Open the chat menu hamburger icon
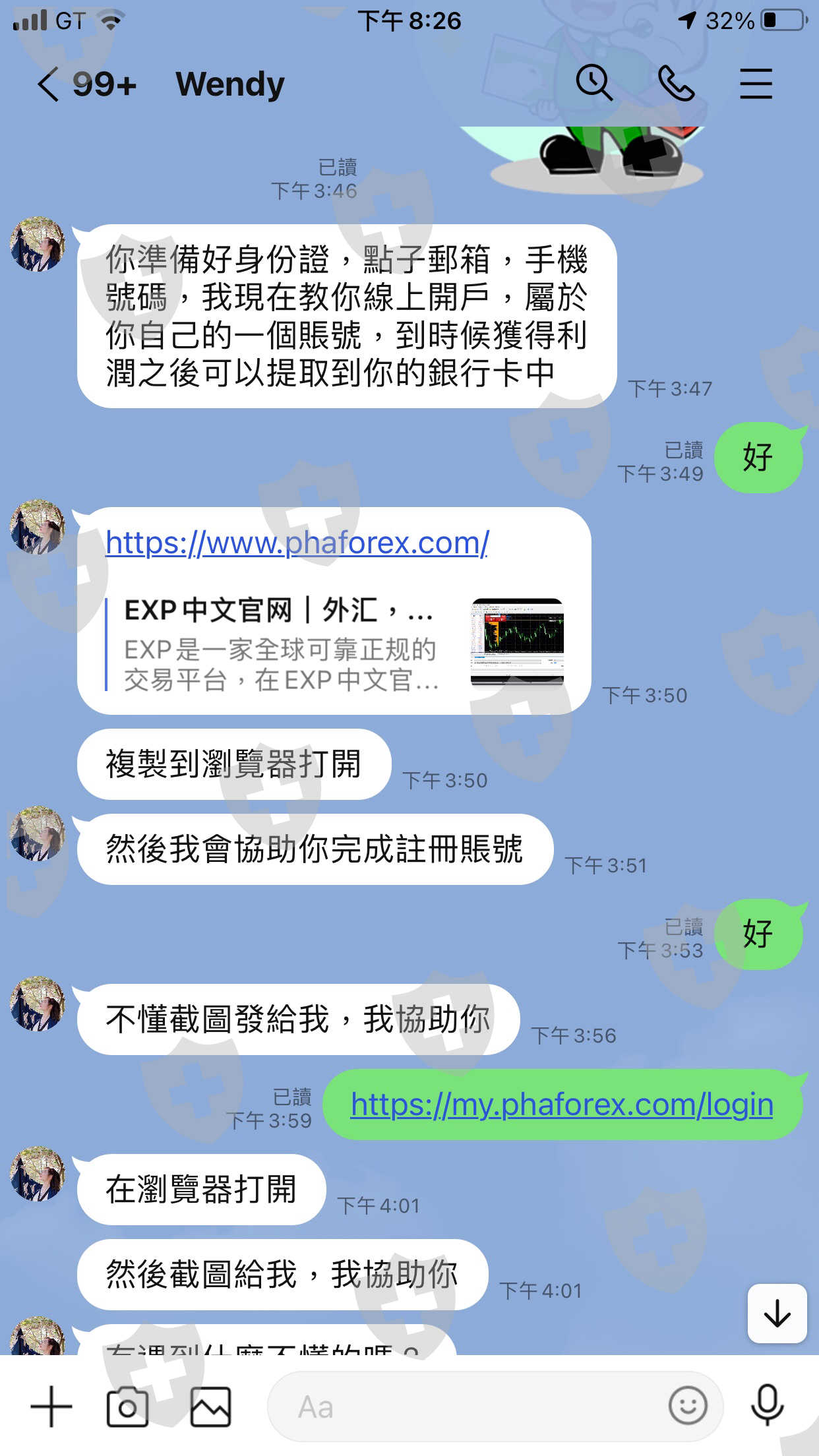The width and height of the screenshot is (819, 1456). pos(756,84)
